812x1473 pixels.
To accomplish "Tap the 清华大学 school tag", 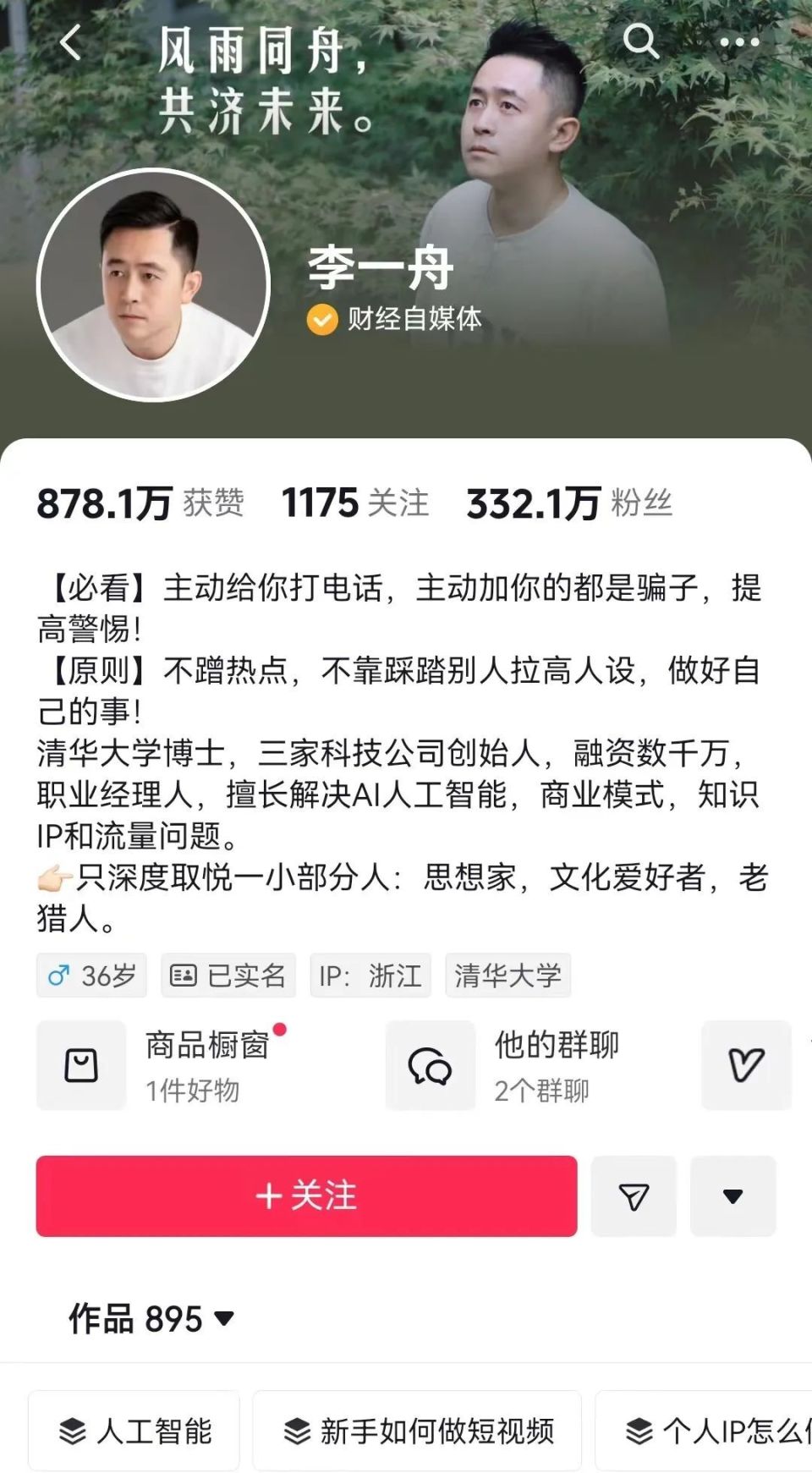I will point(507,976).
